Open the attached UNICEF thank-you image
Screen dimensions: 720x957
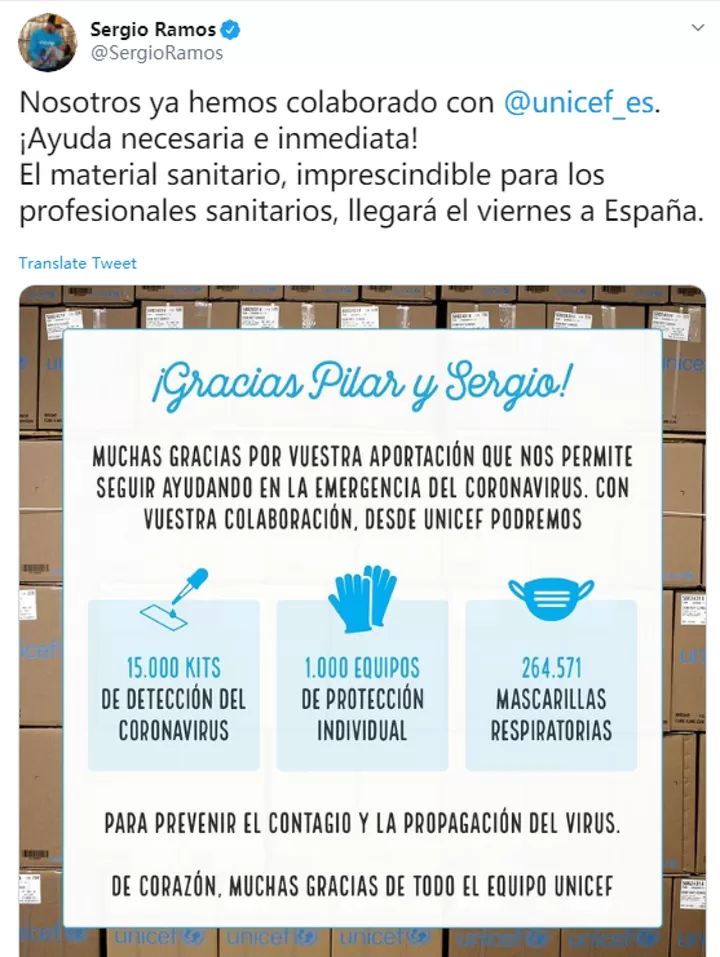(362, 620)
